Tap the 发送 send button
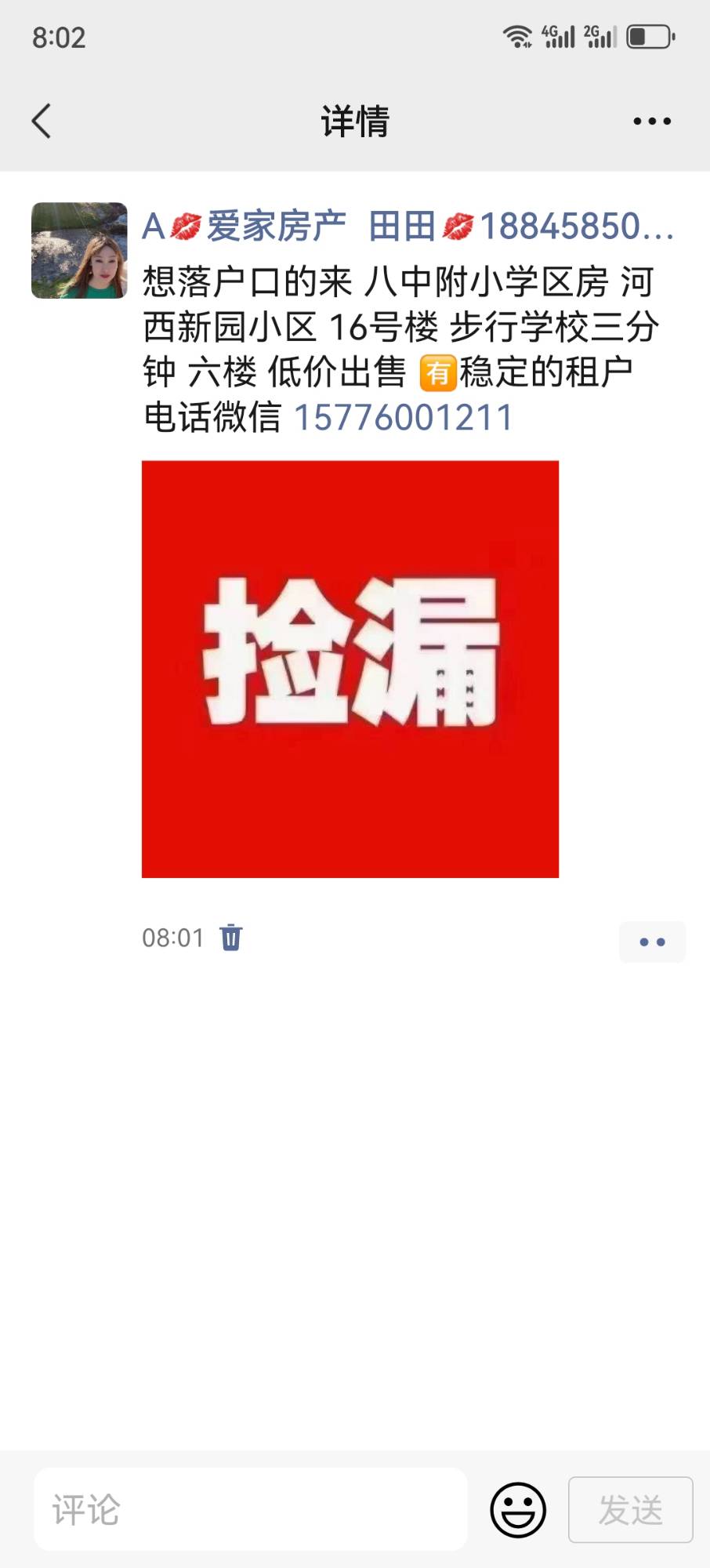 631,1510
